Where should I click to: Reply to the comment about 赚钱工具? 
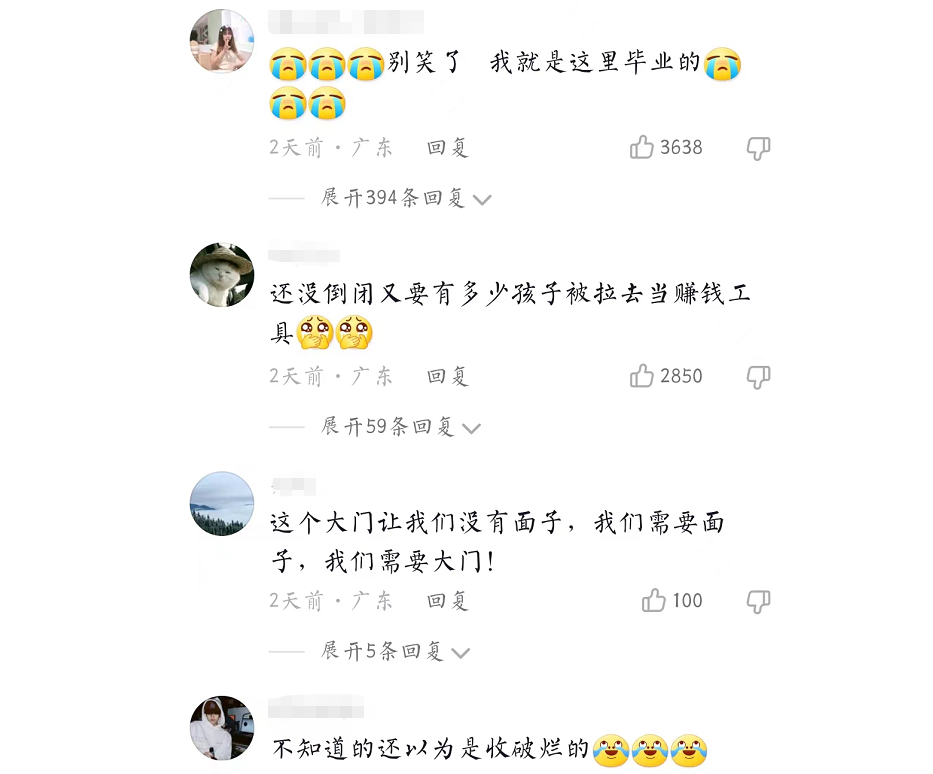[x=447, y=377]
